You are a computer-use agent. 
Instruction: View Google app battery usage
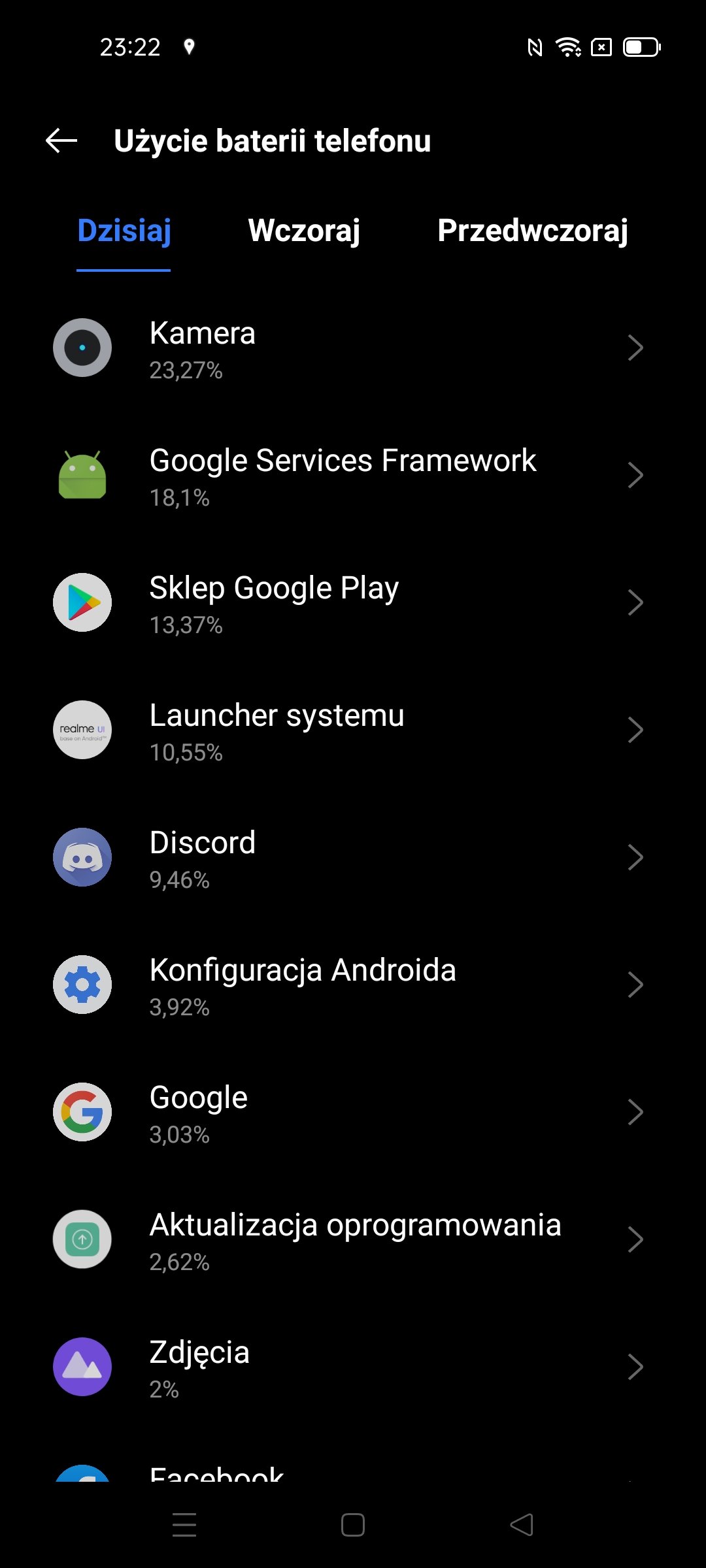click(x=353, y=1113)
